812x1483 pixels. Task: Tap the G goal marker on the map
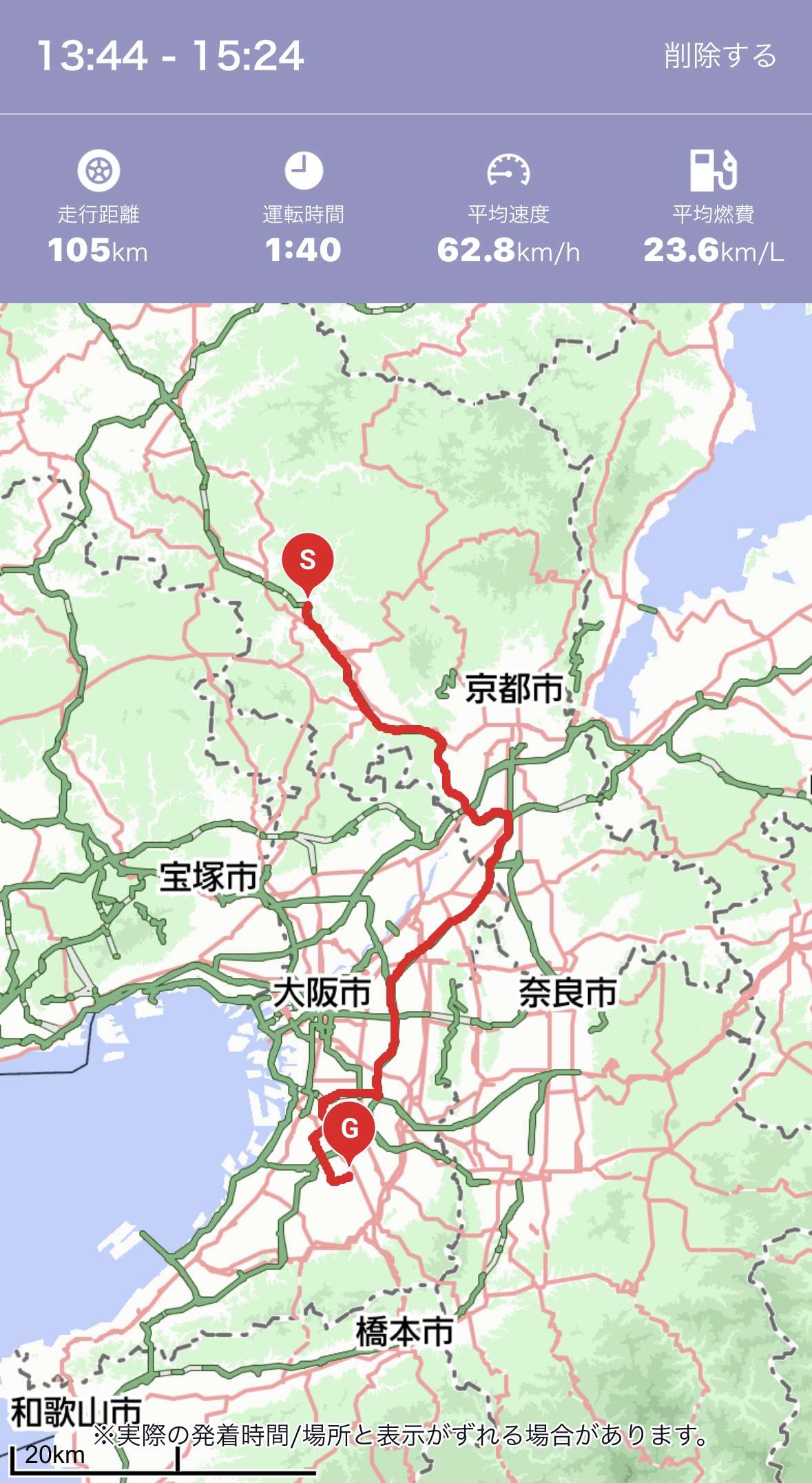tap(349, 1131)
